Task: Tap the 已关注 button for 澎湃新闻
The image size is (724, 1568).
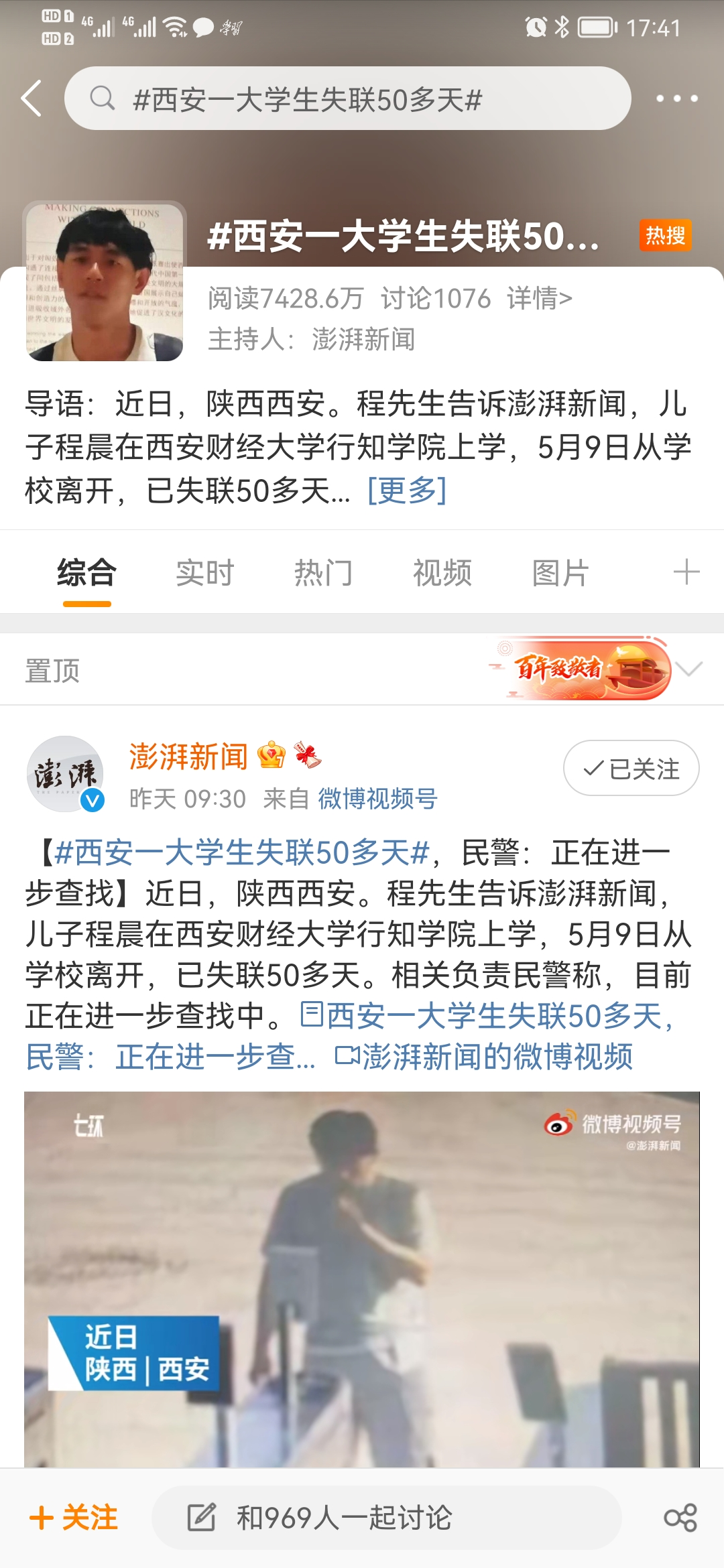Action: coord(631,769)
